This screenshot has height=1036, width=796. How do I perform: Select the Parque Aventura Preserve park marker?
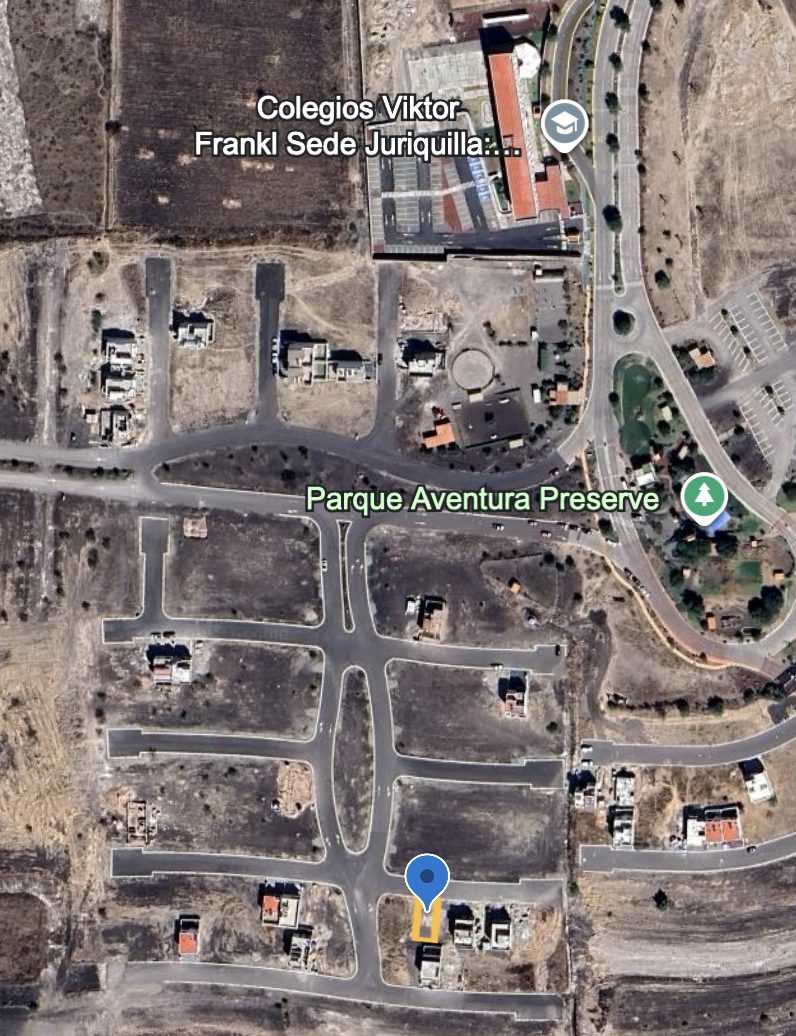coord(705,495)
